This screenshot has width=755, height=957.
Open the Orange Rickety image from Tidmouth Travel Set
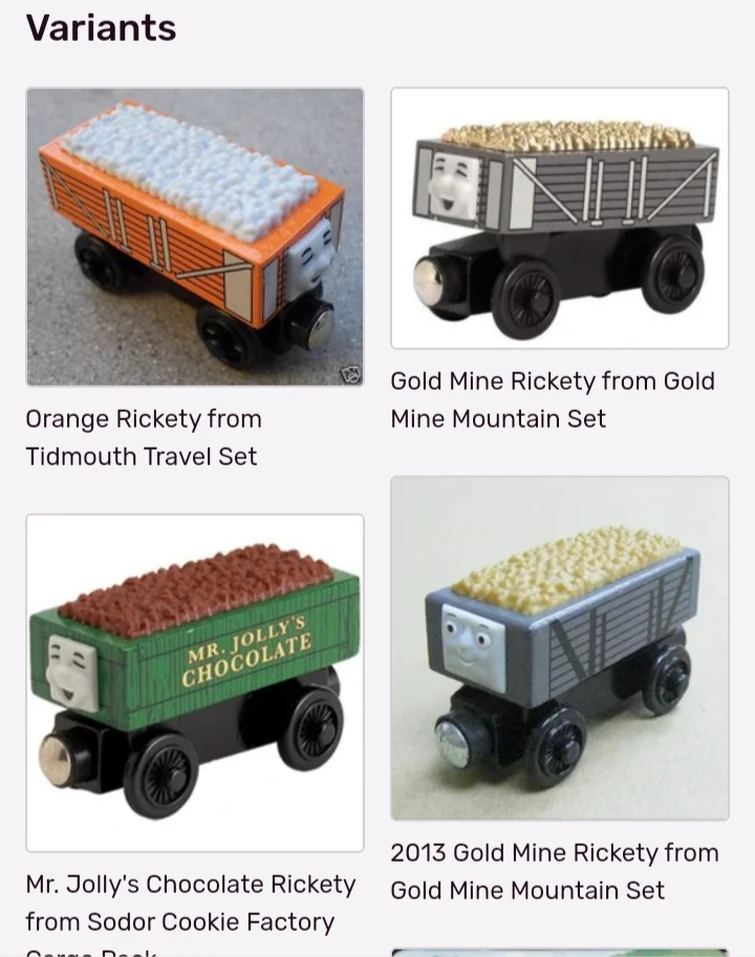[x=195, y=237]
